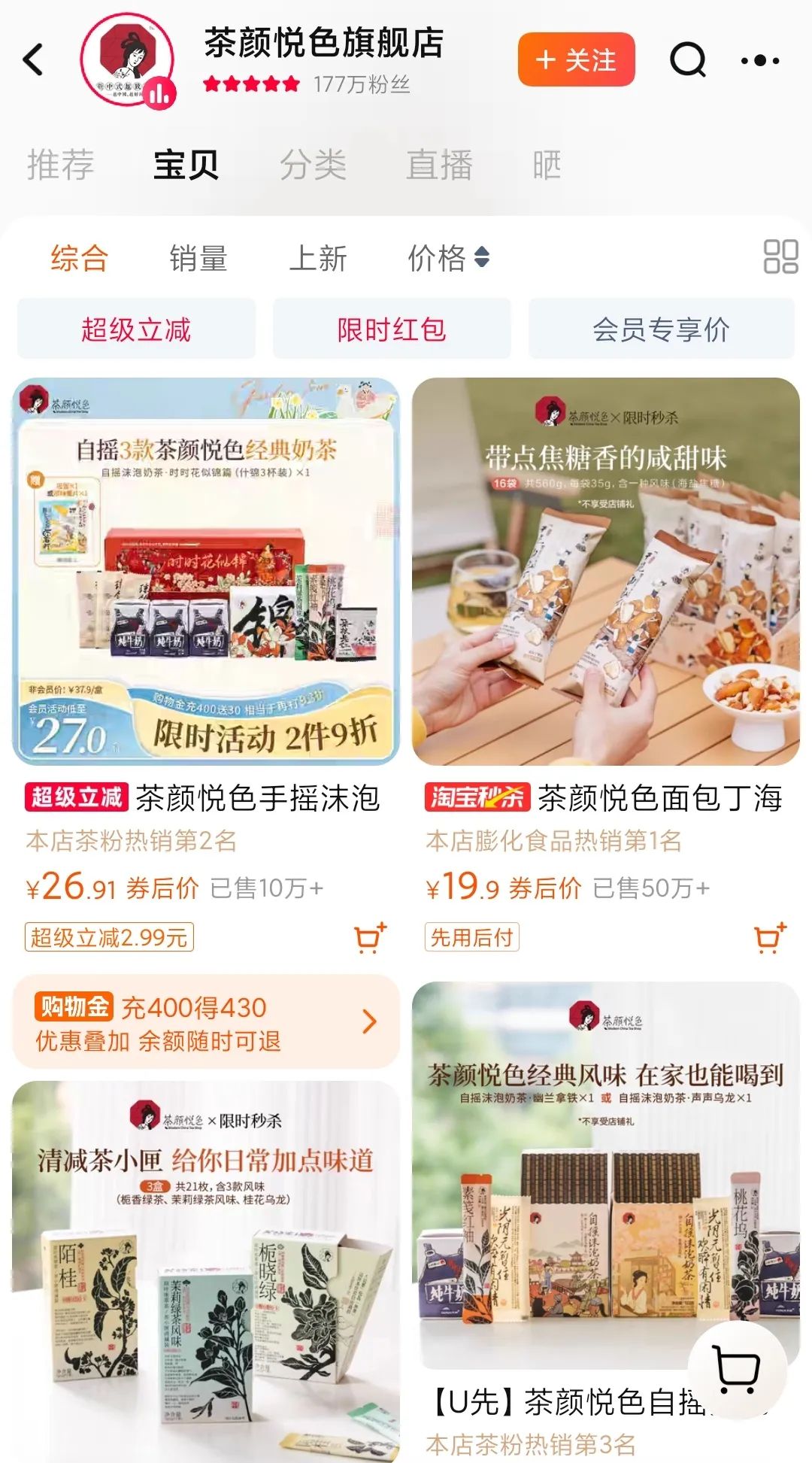The width and height of the screenshot is (812, 1463).
Task: Switch to the 分类 tab
Action: 313,165
